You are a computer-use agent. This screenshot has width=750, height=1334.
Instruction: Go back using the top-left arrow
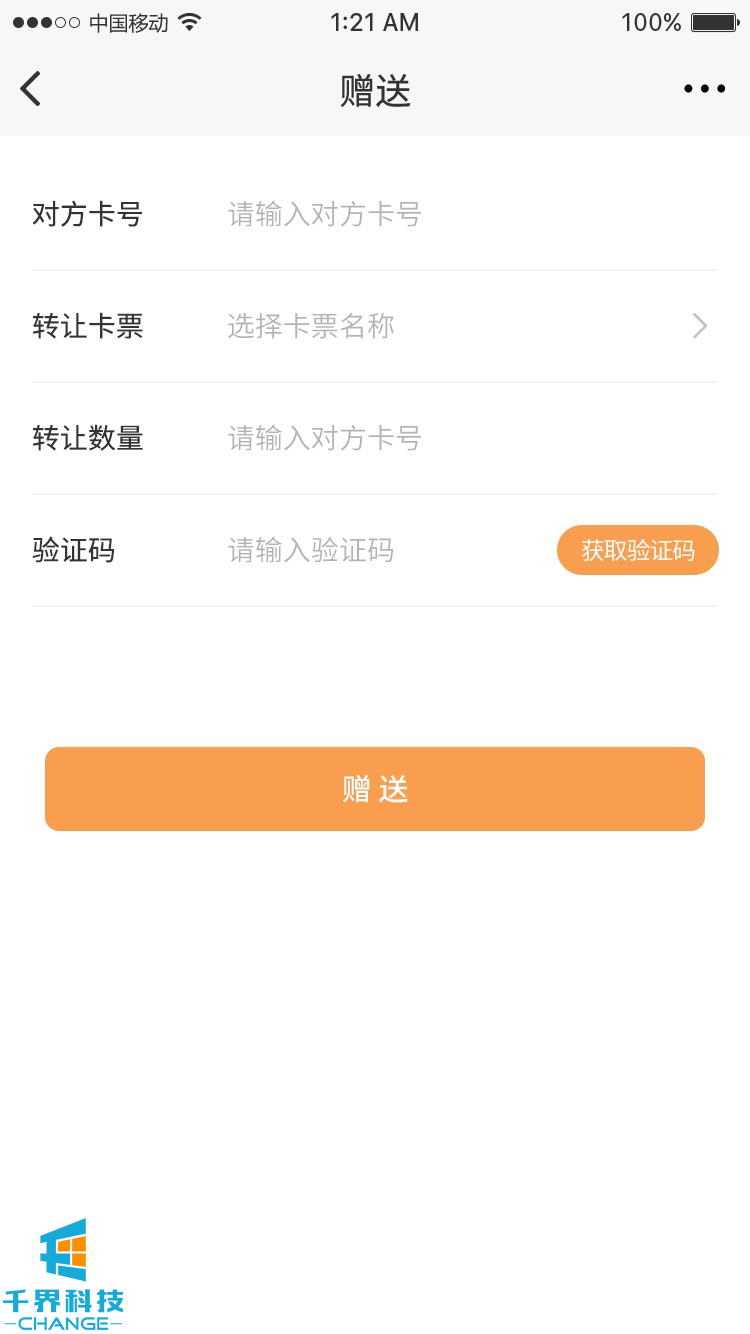(31, 89)
